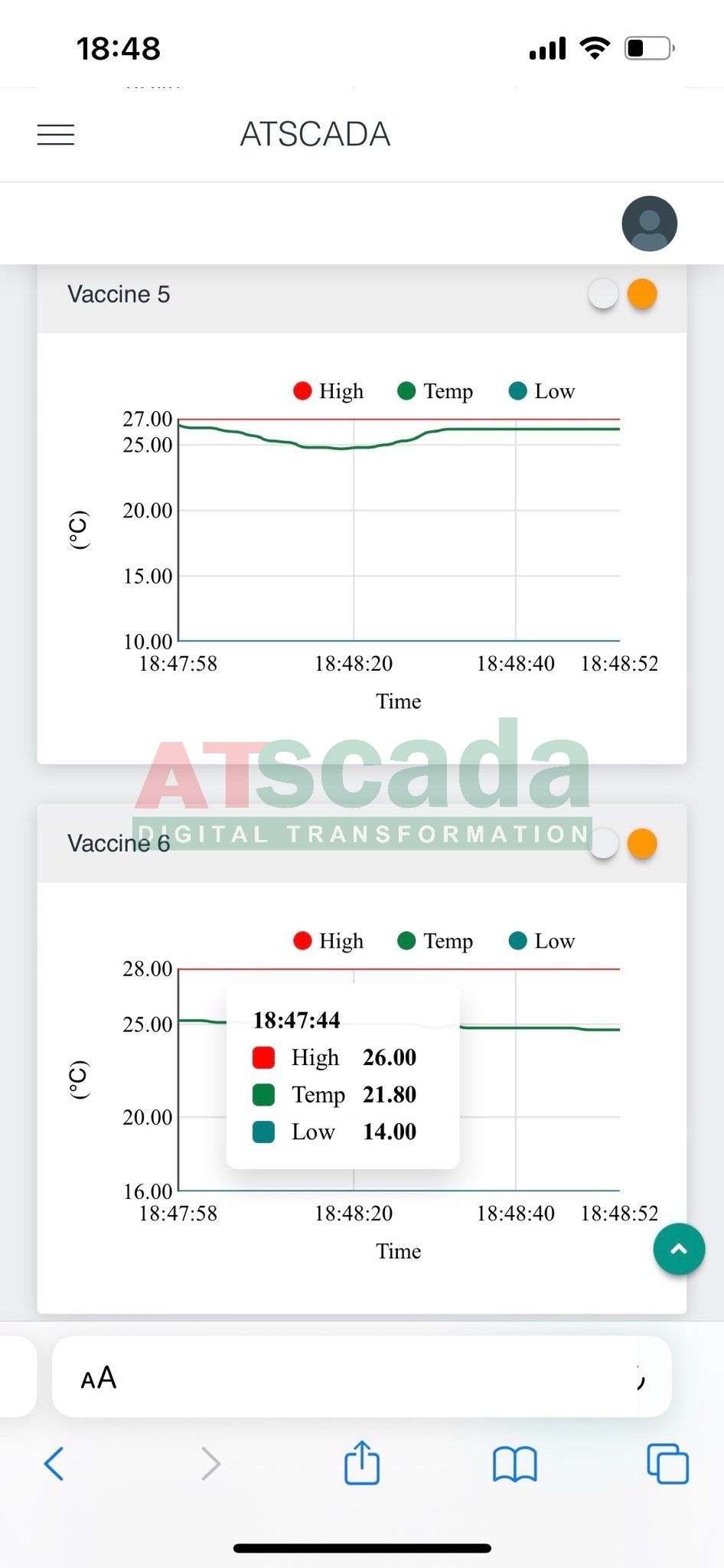Image resolution: width=724 pixels, height=1568 pixels.
Task: Hide the Temp series in Vaccine 5 chart
Action: pos(435,391)
